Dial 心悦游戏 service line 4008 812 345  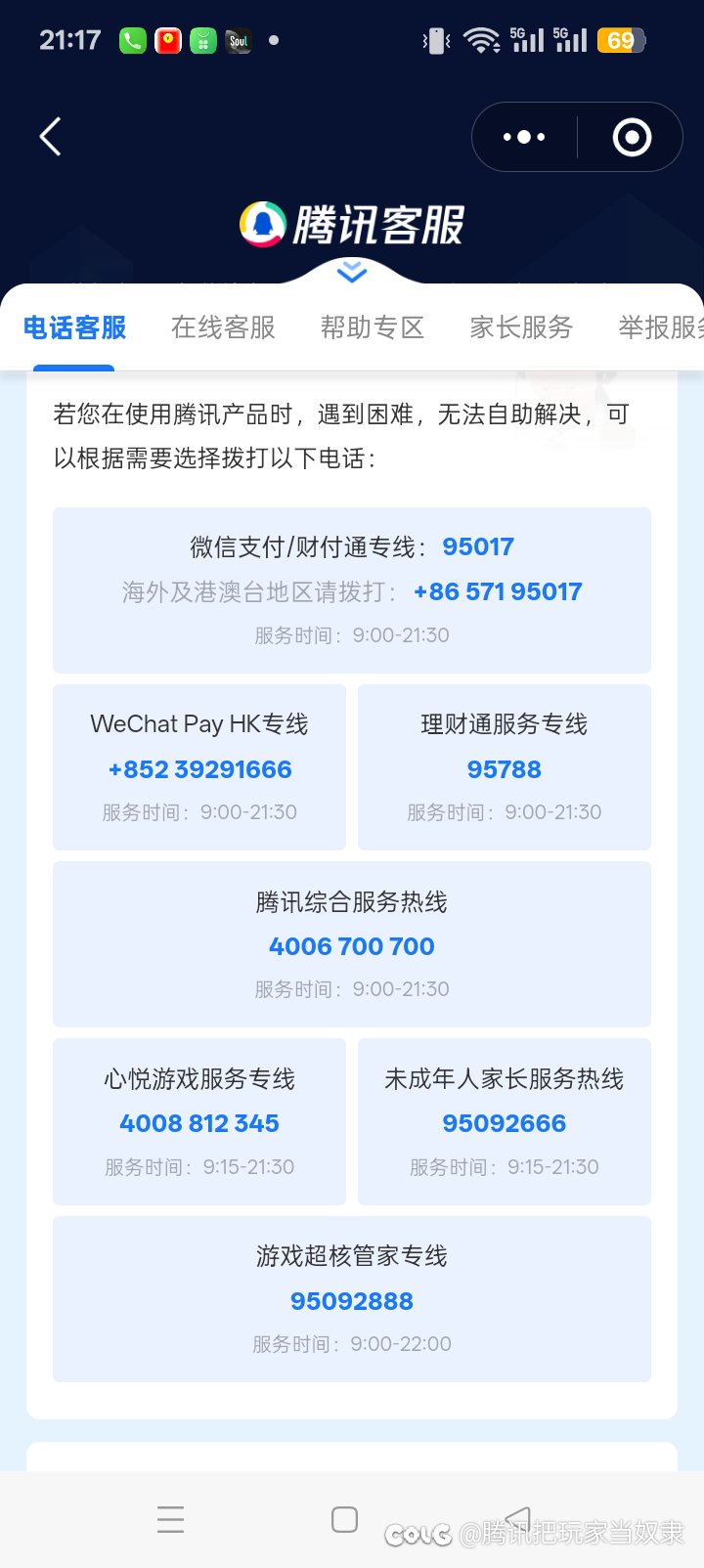pos(199,1123)
